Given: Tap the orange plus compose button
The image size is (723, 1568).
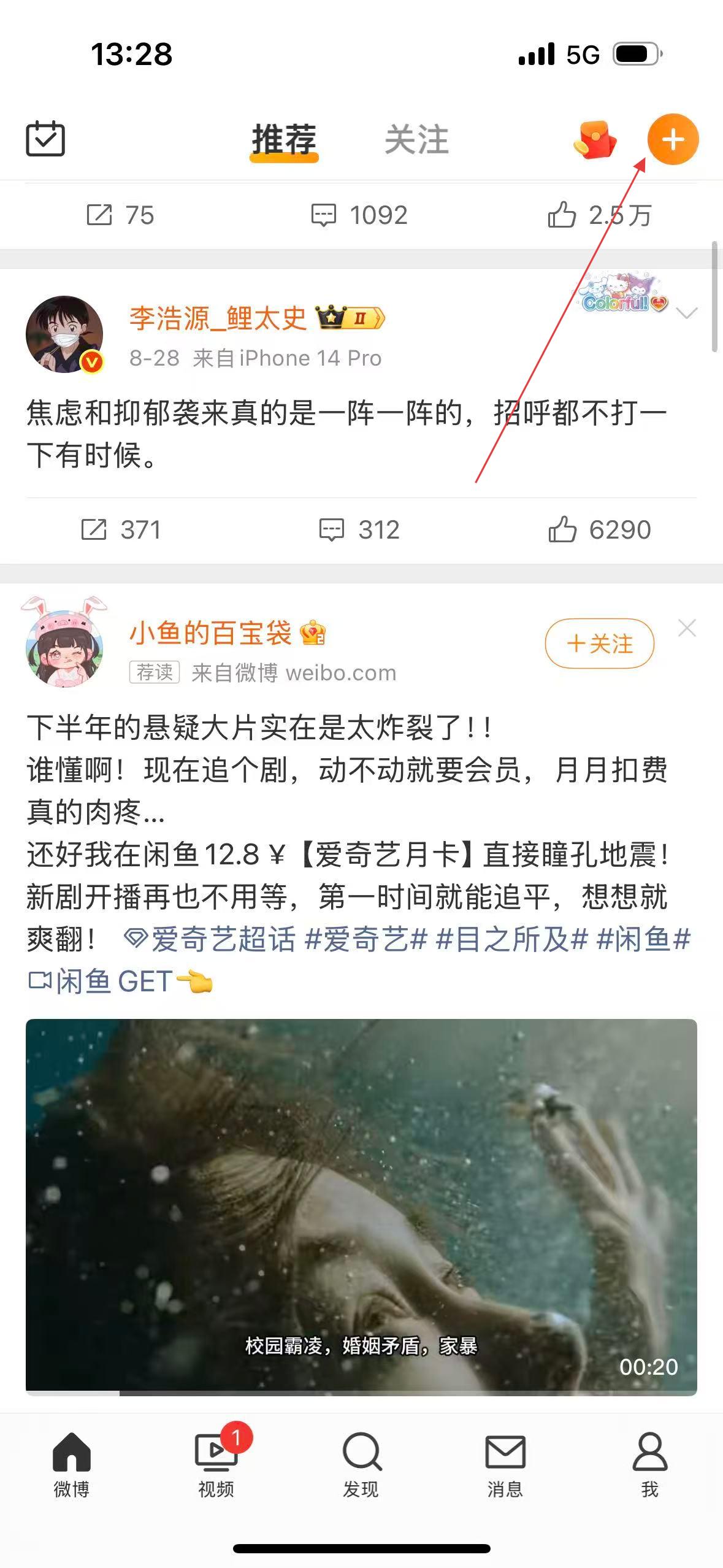Looking at the screenshot, I should pyautogui.click(x=673, y=139).
